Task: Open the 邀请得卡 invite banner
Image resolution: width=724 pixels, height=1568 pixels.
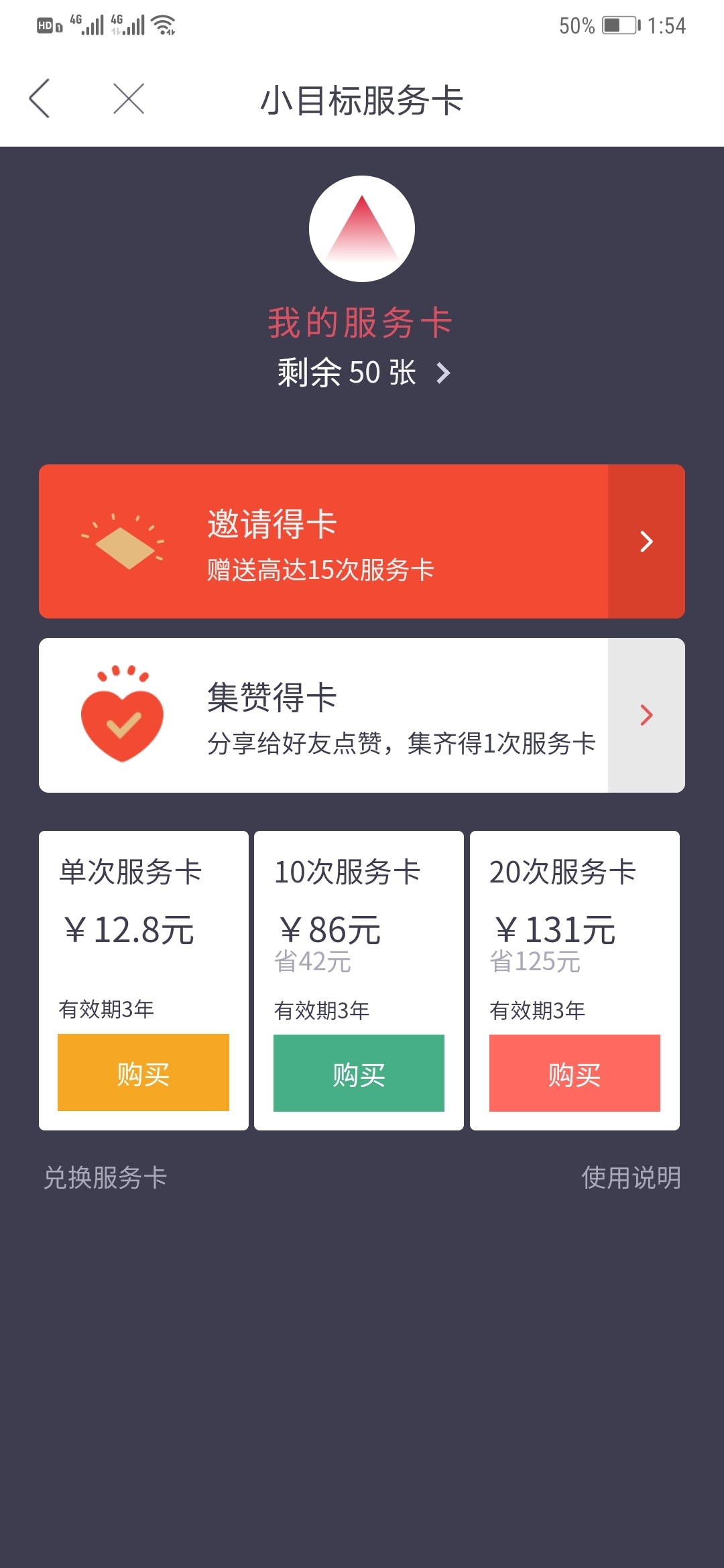Action: tap(362, 541)
